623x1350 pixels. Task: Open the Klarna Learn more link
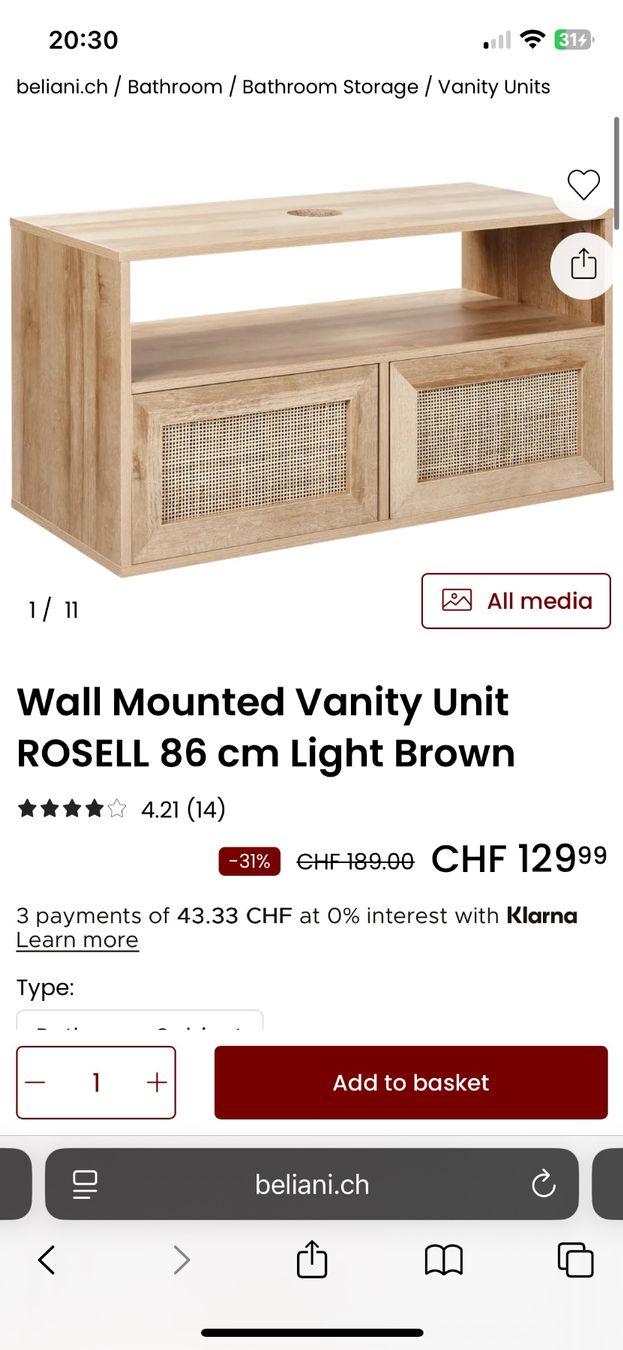(x=77, y=940)
